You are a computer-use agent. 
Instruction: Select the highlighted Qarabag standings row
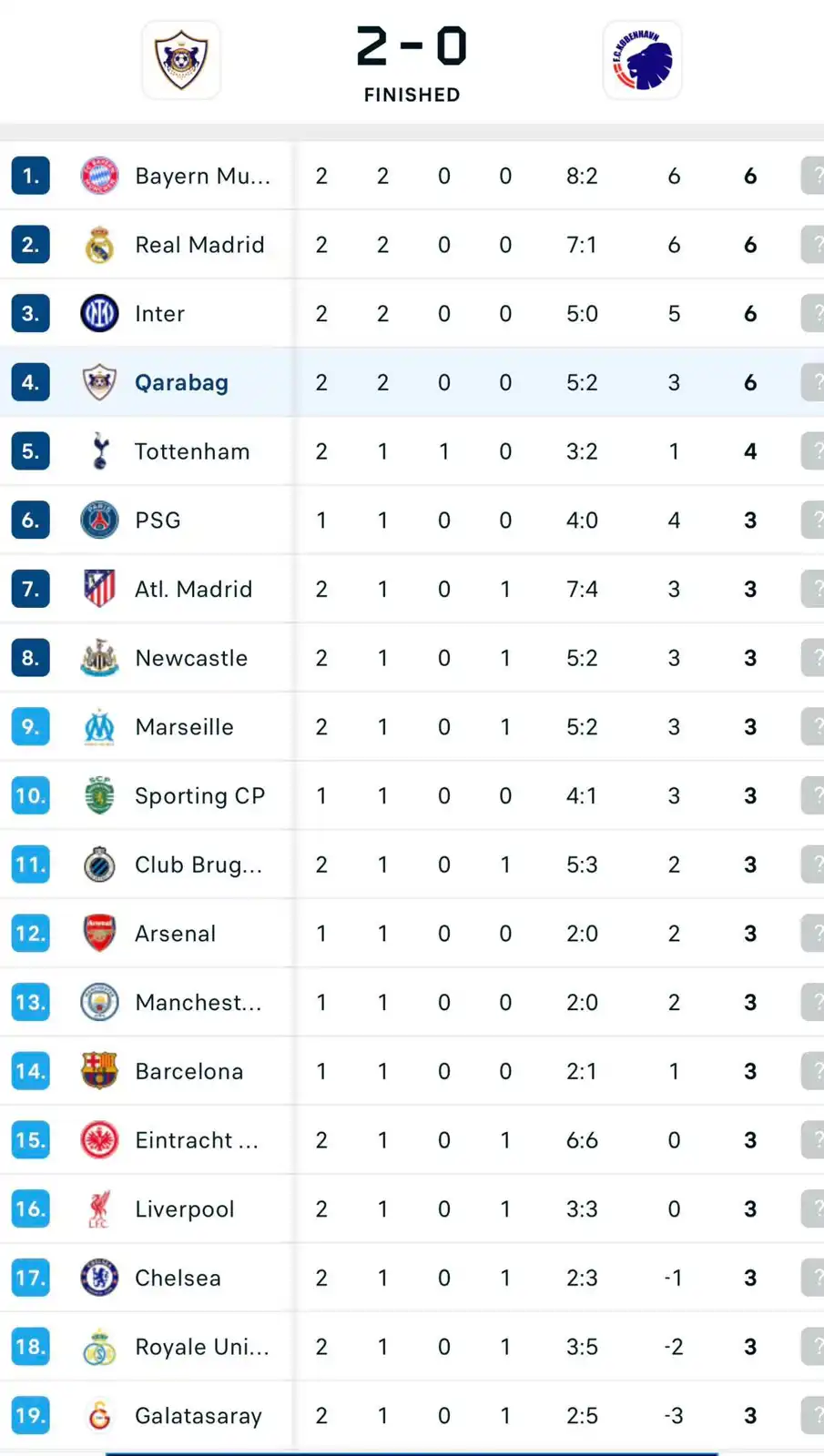(412, 382)
